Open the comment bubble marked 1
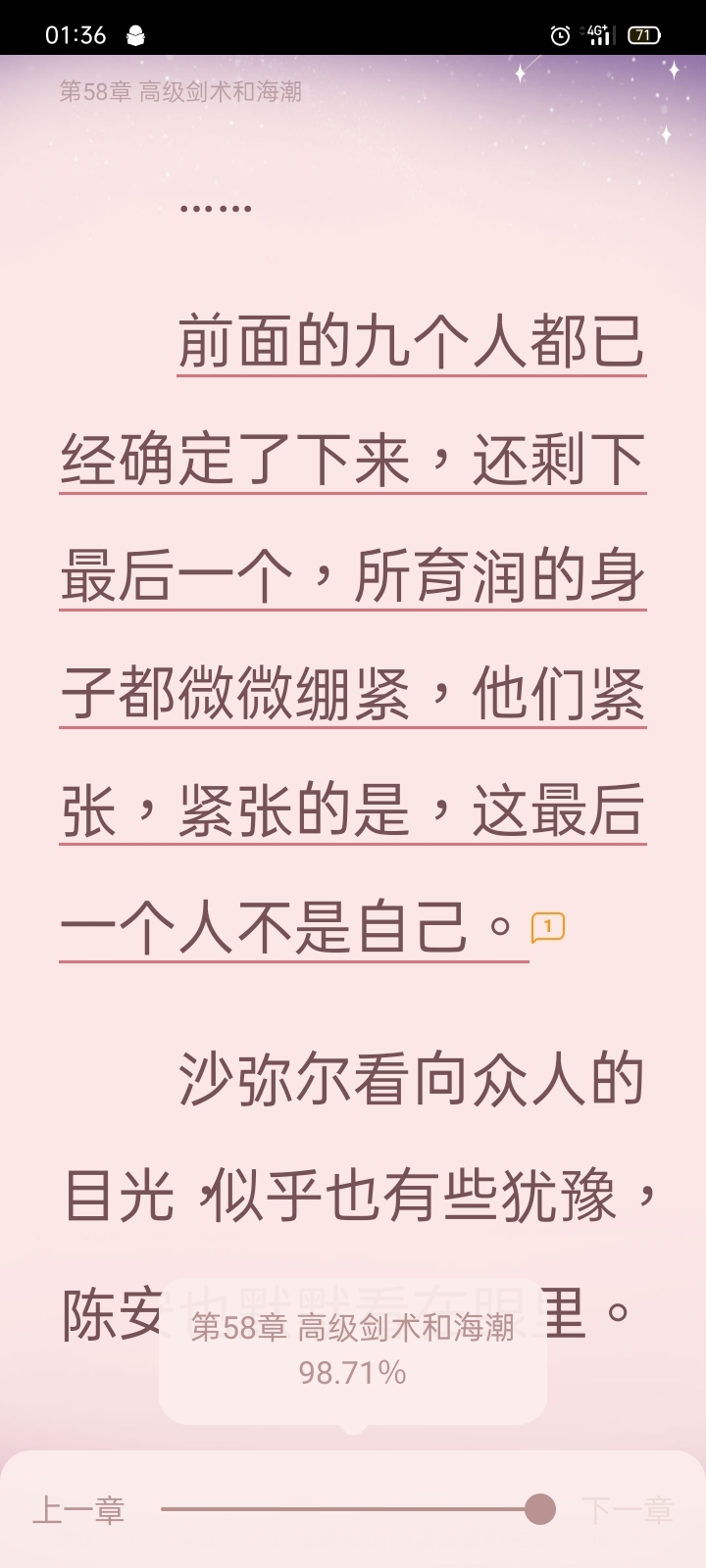The image size is (706, 1568). (547, 926)
